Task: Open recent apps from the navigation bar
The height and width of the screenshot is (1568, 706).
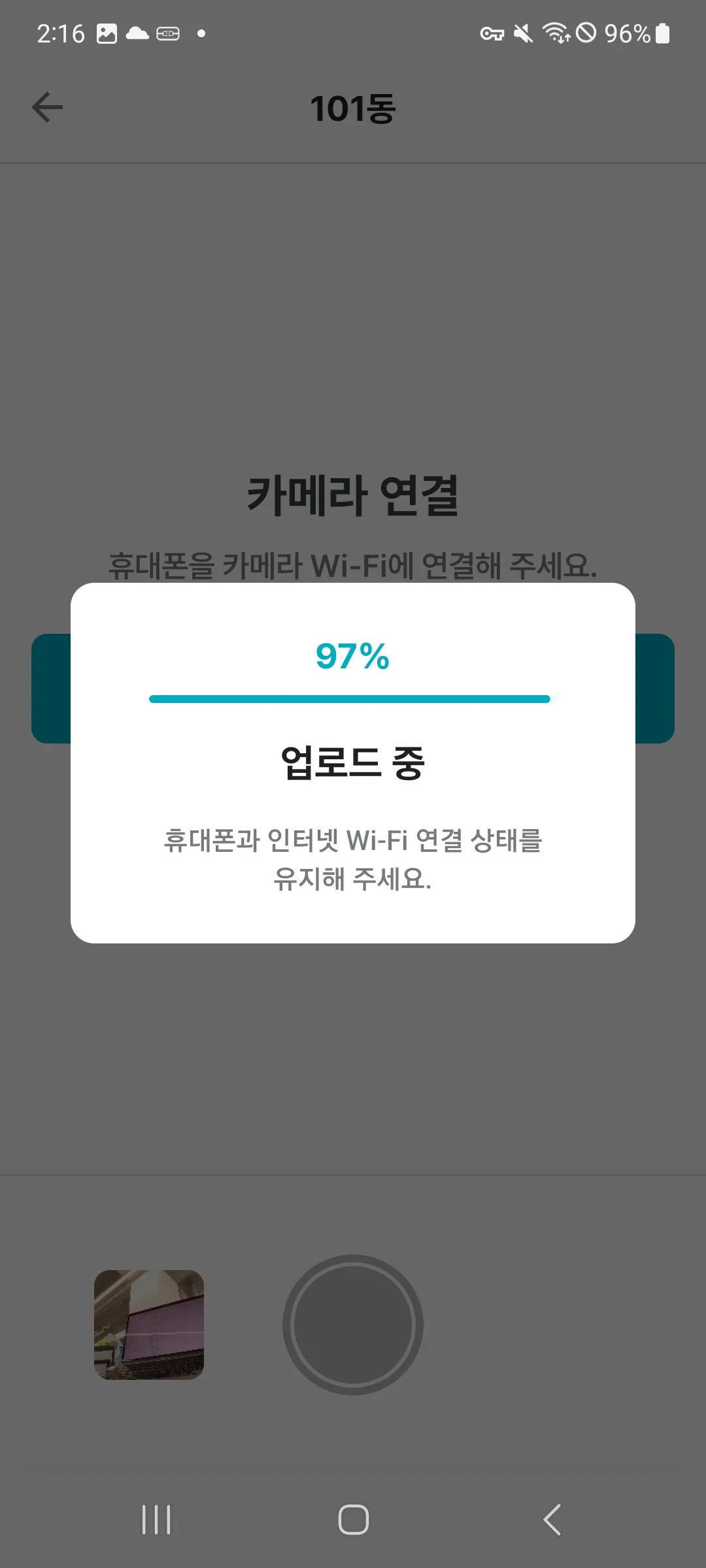Action: (x=156, y=1519)
